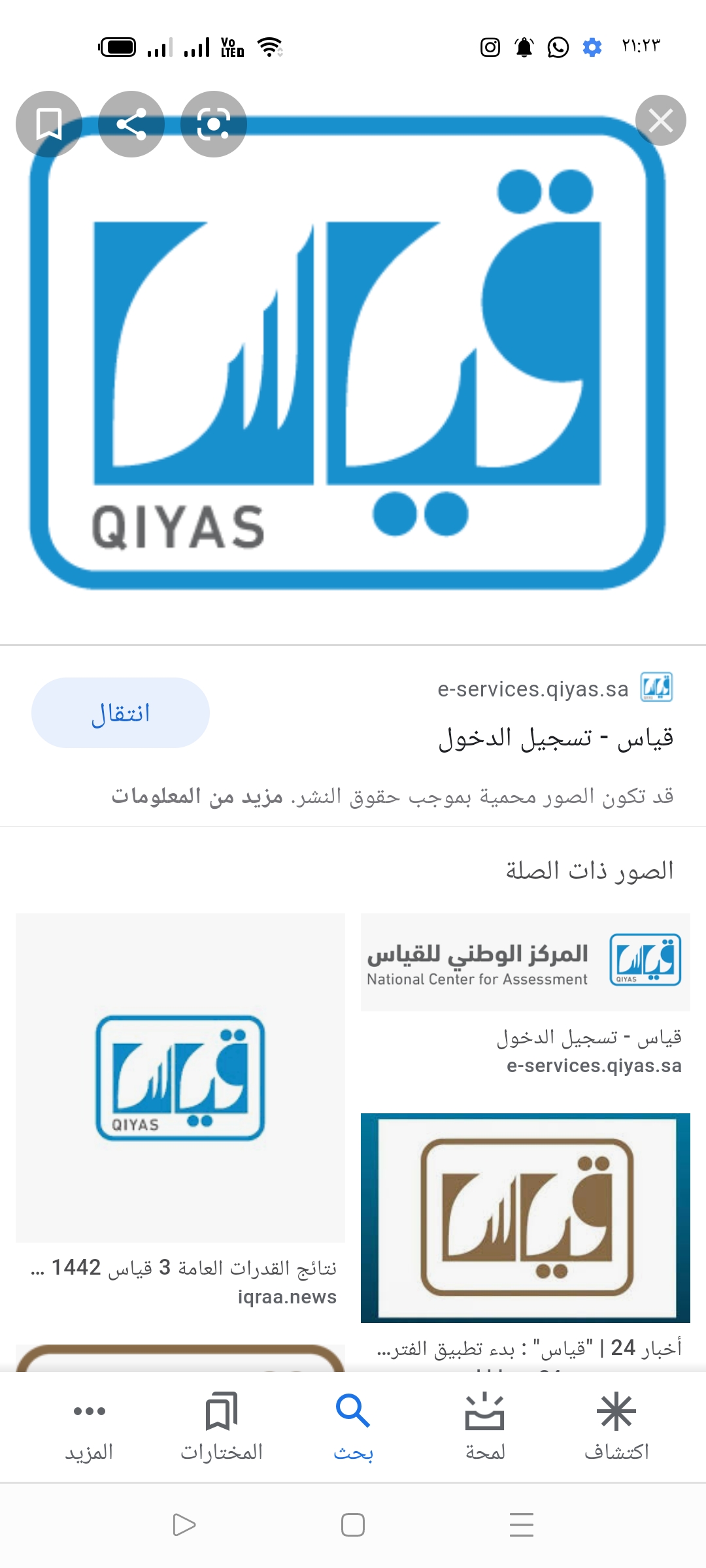Switch to the اكتشاف tab
The height and width of the screenshot is (1568, 706).
click(616, 1427)
